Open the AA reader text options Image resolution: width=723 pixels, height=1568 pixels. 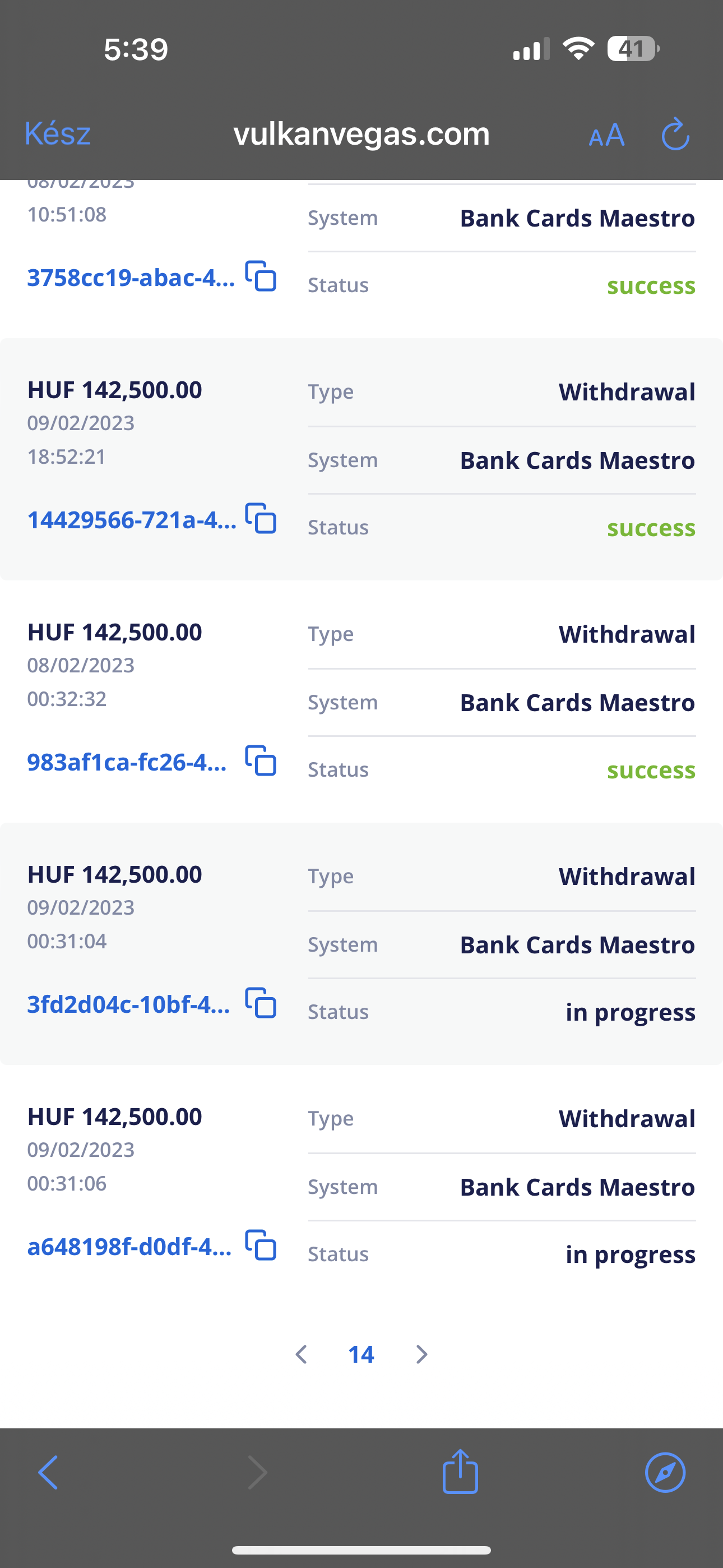606,135
